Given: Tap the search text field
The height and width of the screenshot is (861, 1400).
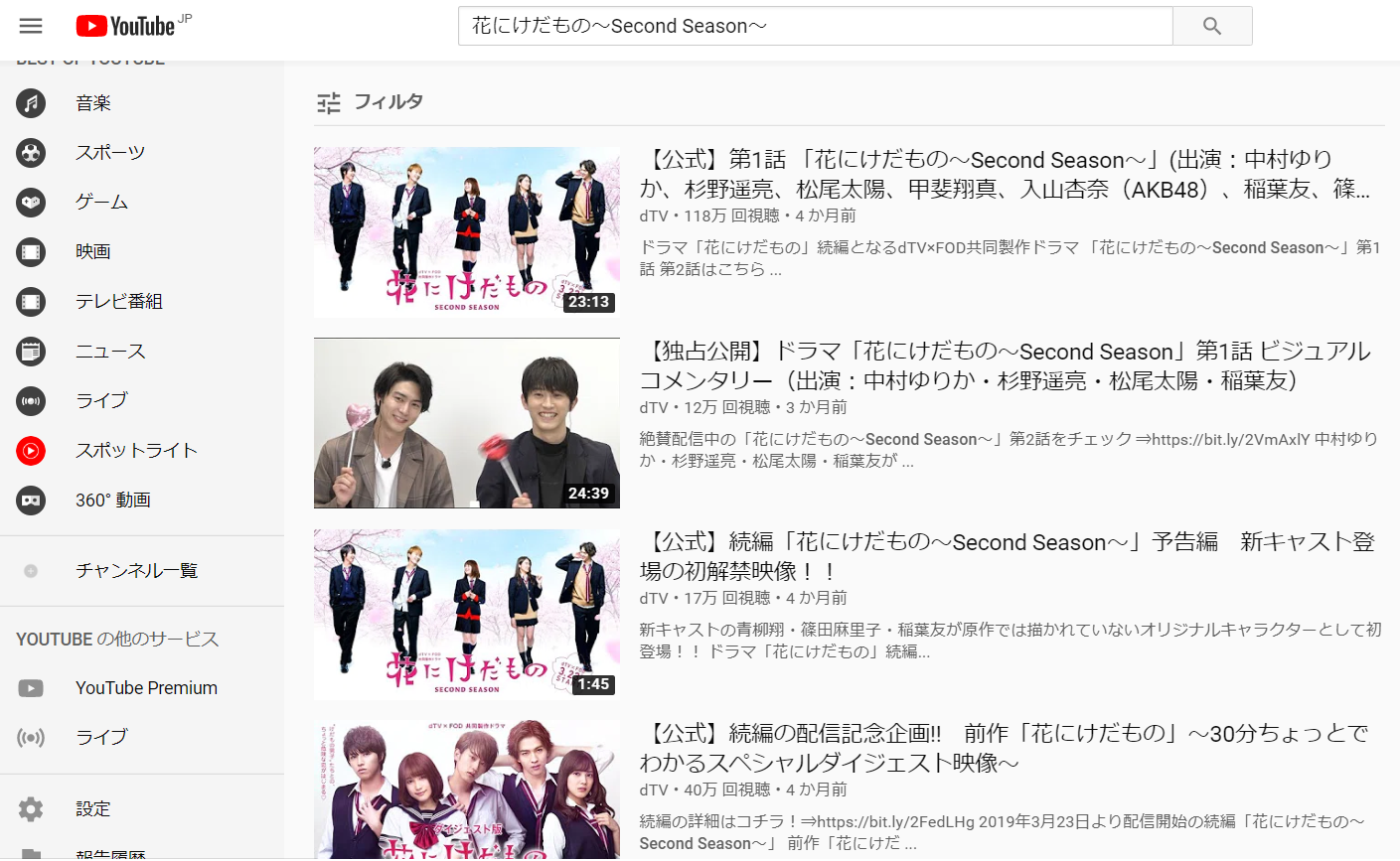Looking at the screenshot, I should coord(815,27).
